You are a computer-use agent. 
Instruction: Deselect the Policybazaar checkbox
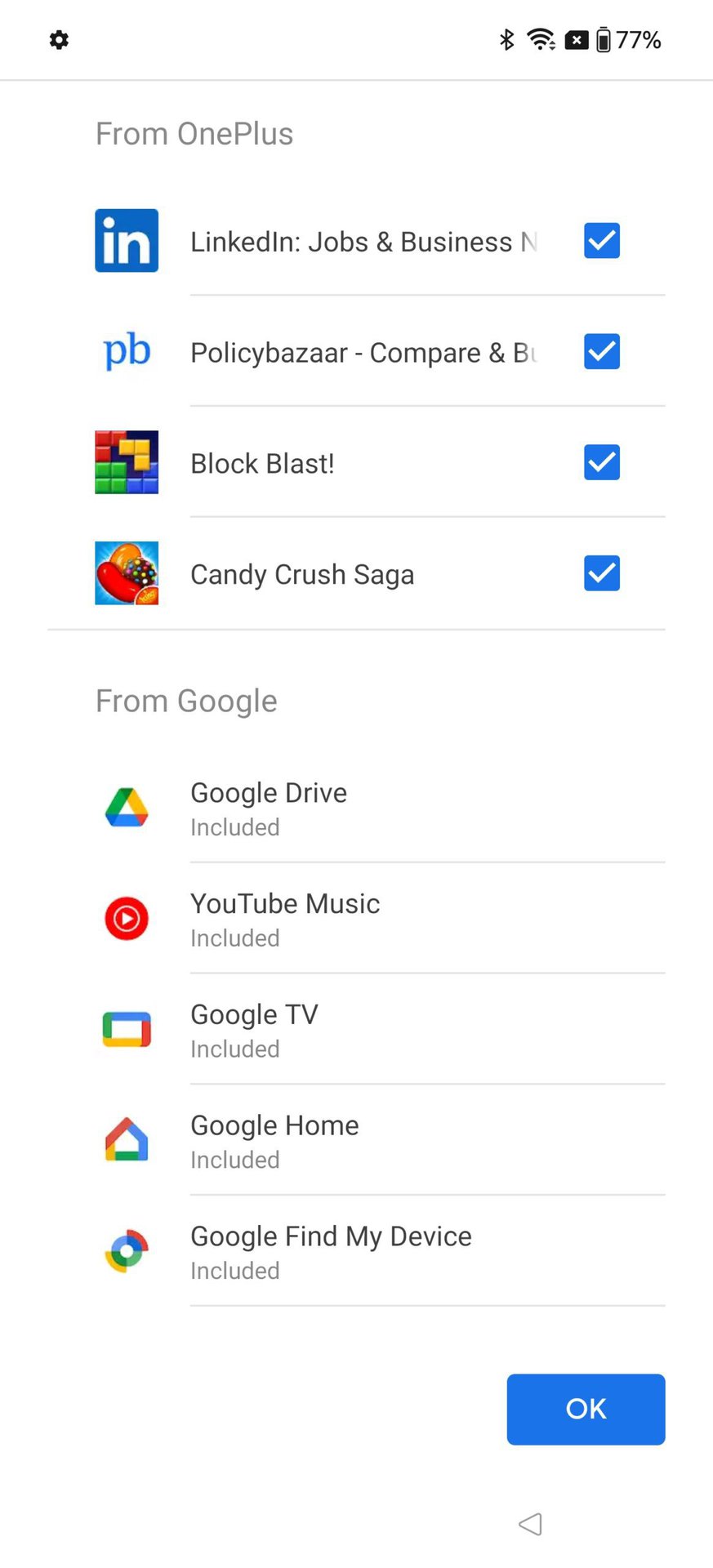(602, 352)
